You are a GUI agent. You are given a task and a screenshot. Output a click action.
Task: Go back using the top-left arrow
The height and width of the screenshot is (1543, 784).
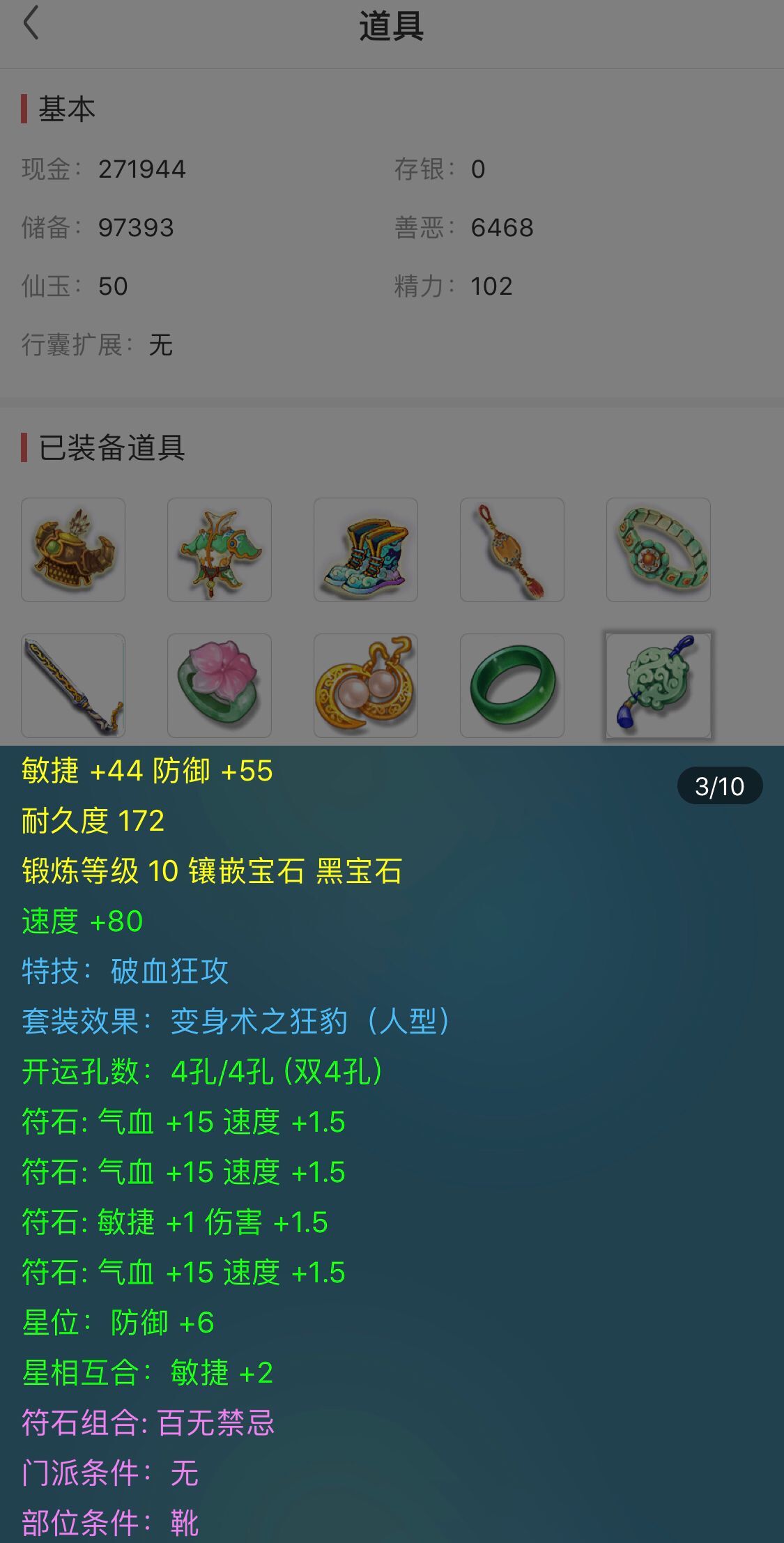31,24
